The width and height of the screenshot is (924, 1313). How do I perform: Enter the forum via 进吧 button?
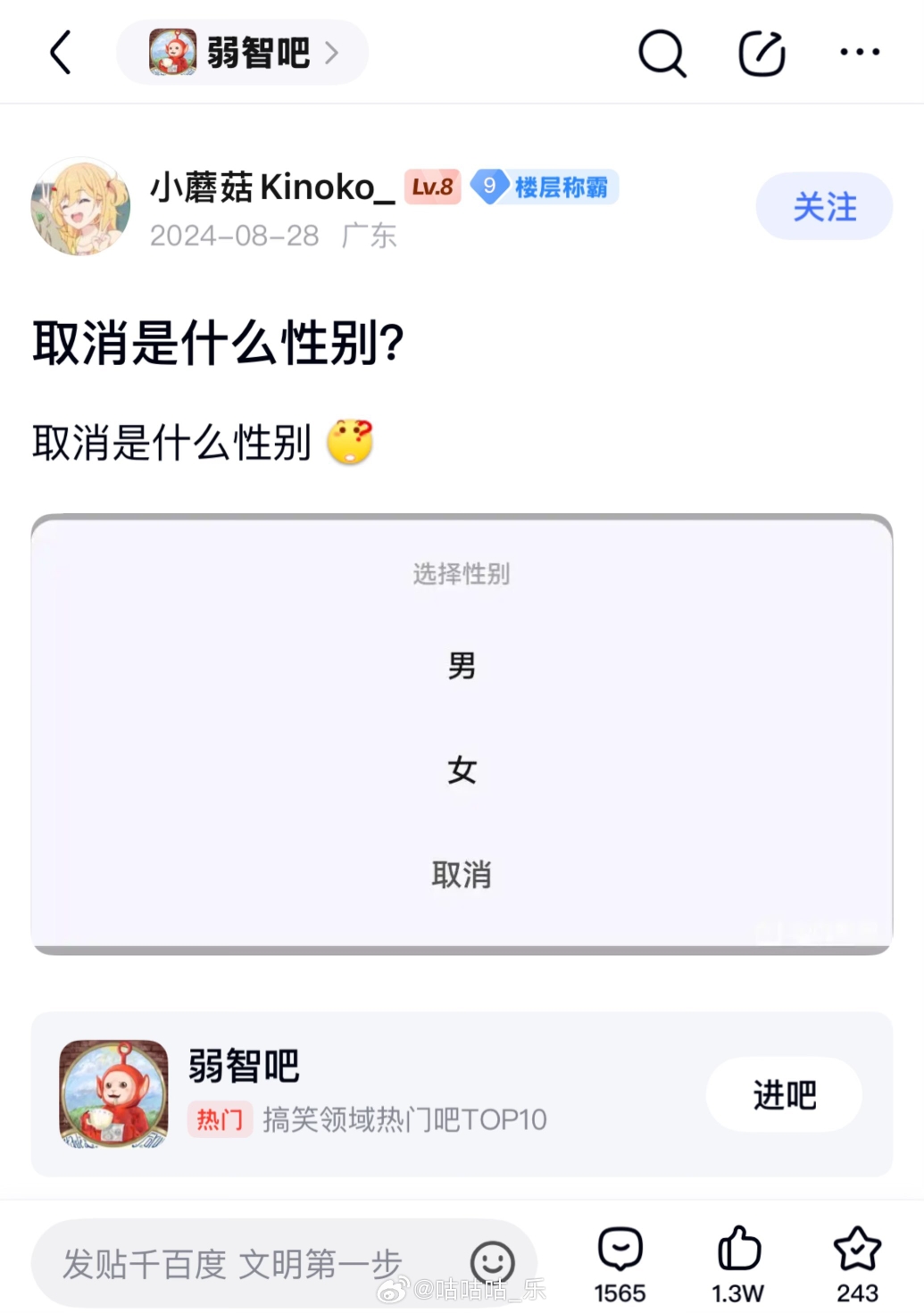click(784, 1094)
